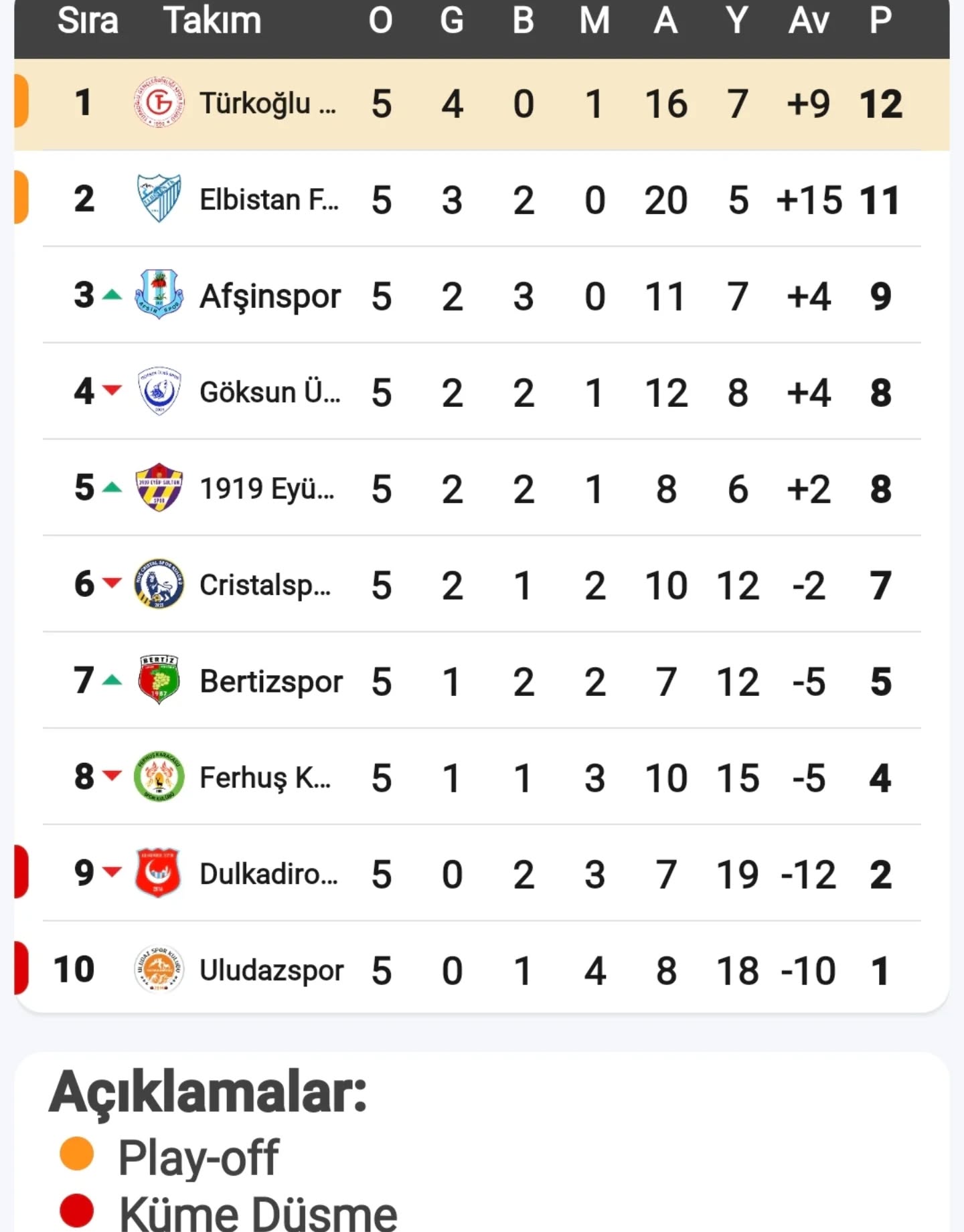Select the Göksun team row
The width and height of the screenshot is (964, 1232).
click(x=270, y=393)
